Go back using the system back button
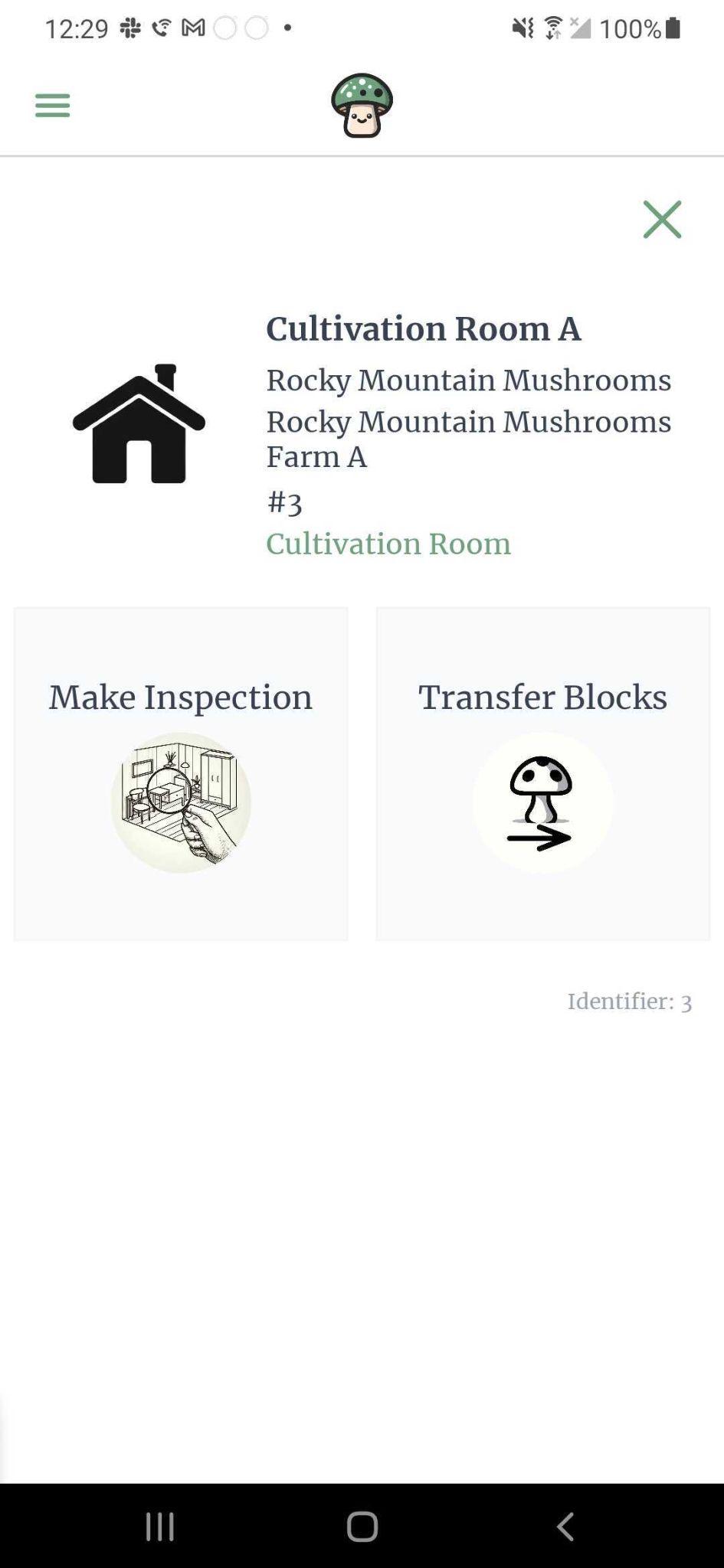The width and height of the screenshot is (724, 1568). pos(565,1526)
